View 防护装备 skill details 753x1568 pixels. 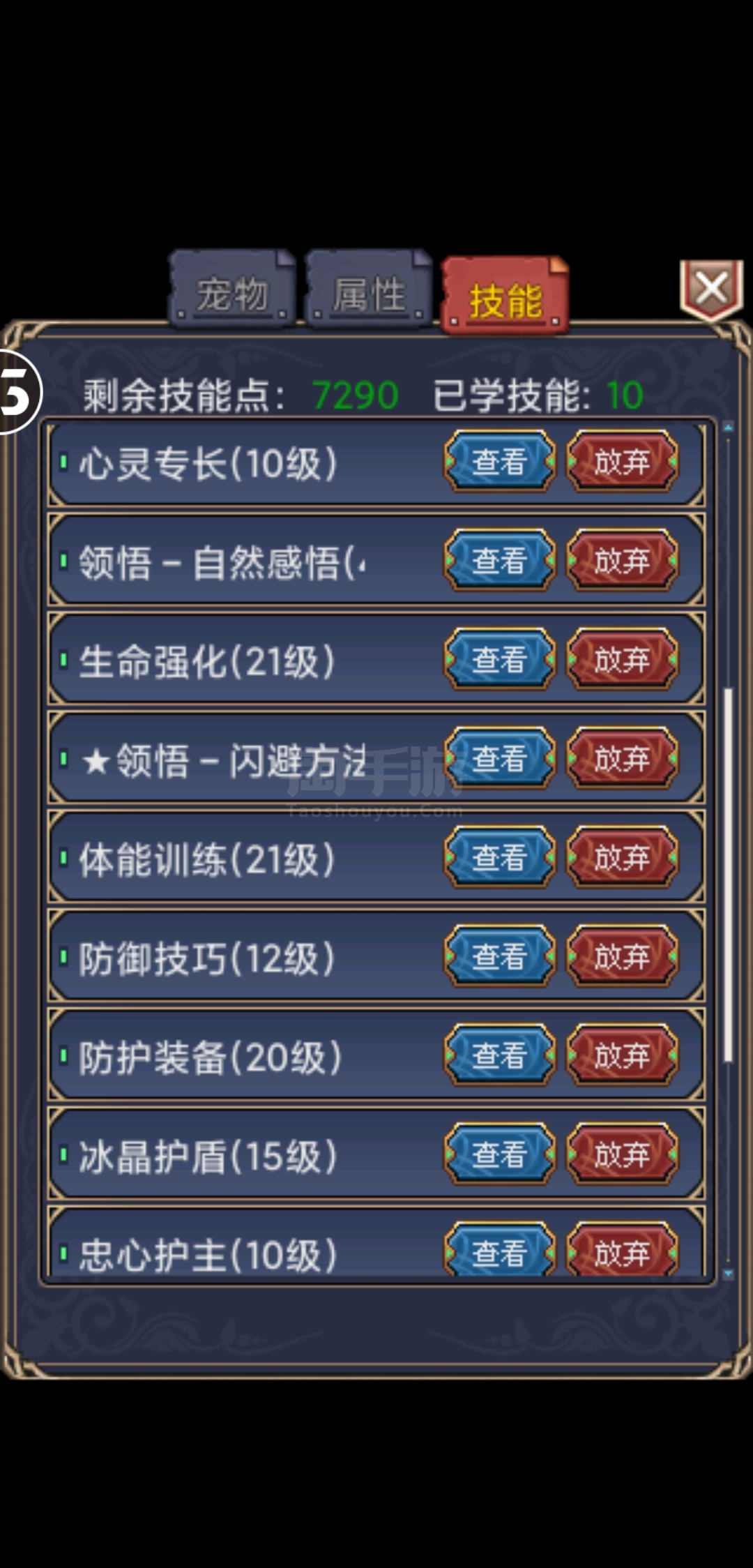tap(500, 1055)
